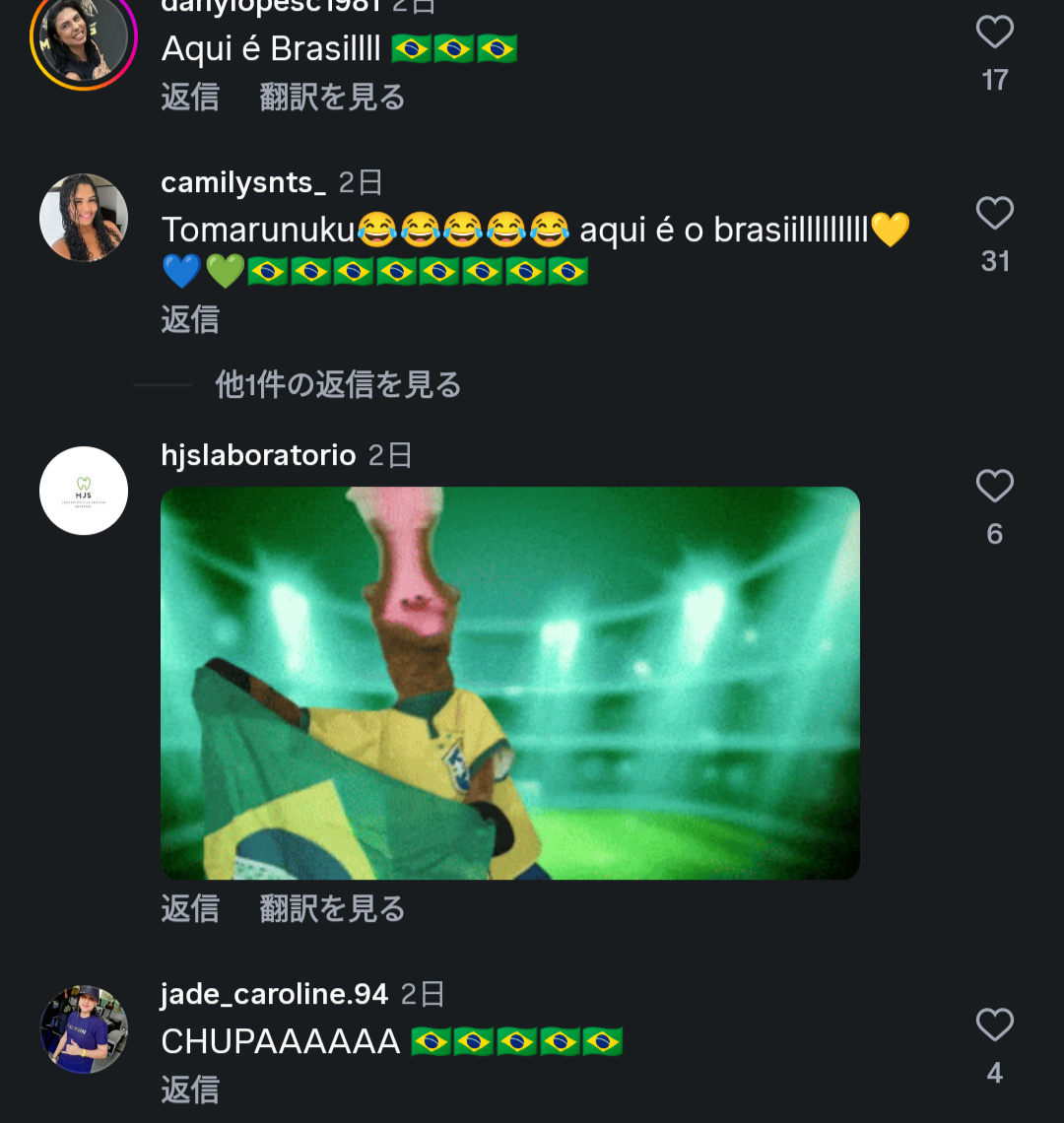Like jade_caroline.94's CHUPAAAAAA comment

click(994, 1024)
